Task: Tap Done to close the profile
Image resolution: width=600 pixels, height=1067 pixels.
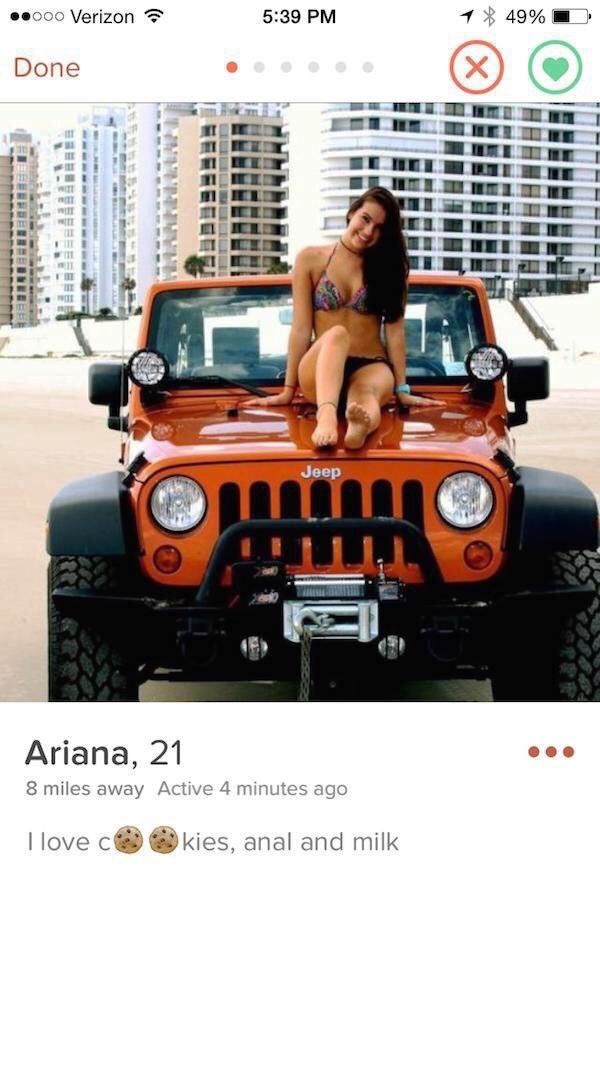Action: [x=47, y=67]
